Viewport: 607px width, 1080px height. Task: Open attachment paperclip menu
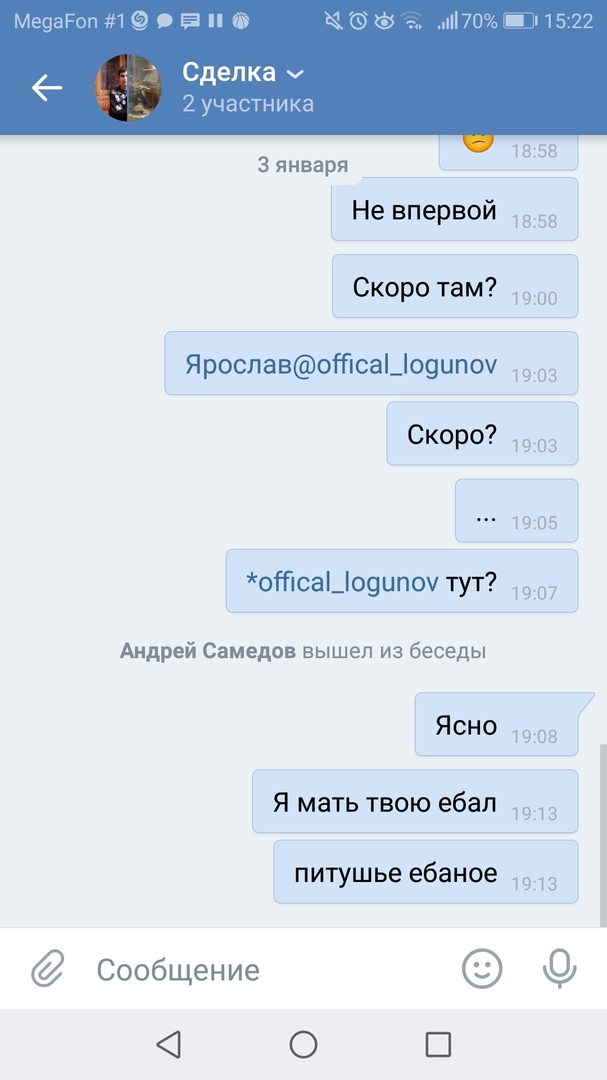click(46, 968)
